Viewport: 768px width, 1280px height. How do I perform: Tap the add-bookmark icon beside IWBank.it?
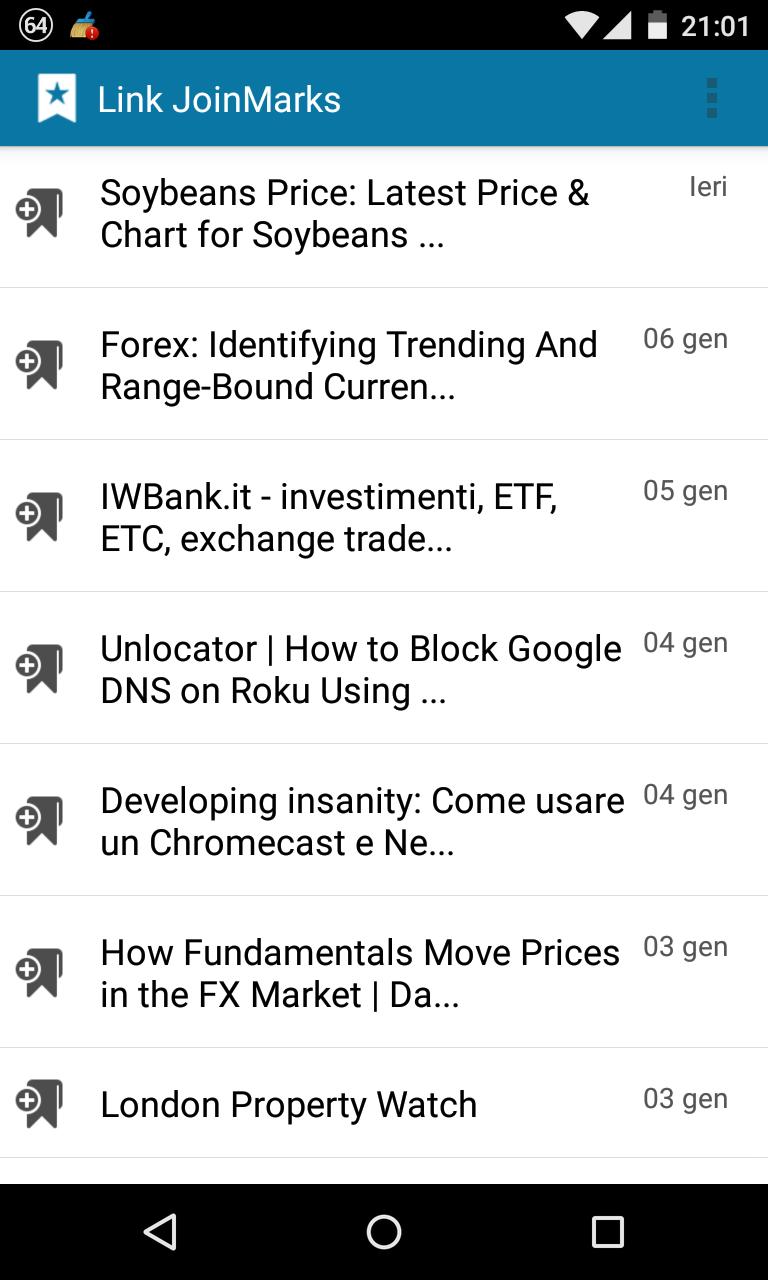tap(40, 517)
